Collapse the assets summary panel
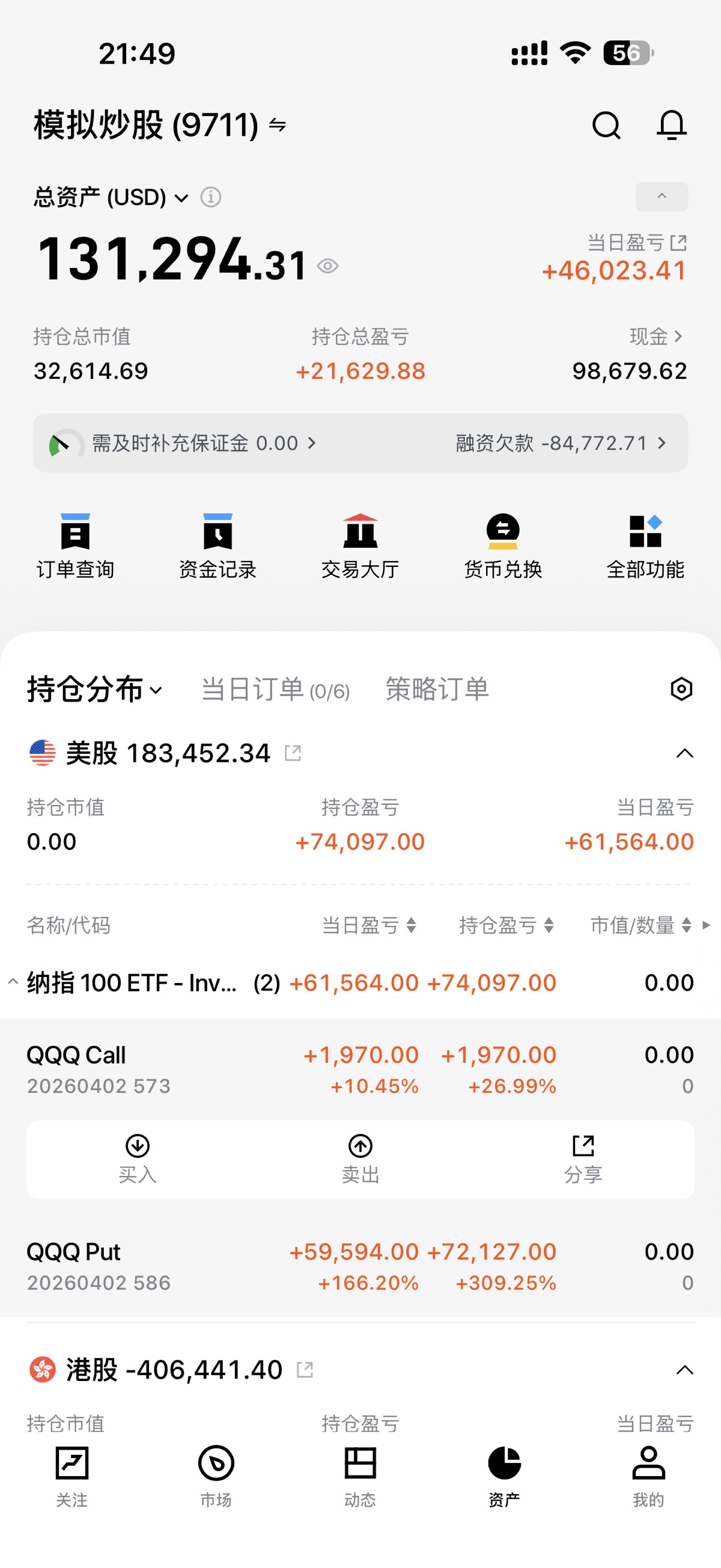Screen dimensions: 721x1568 [662, 197]
